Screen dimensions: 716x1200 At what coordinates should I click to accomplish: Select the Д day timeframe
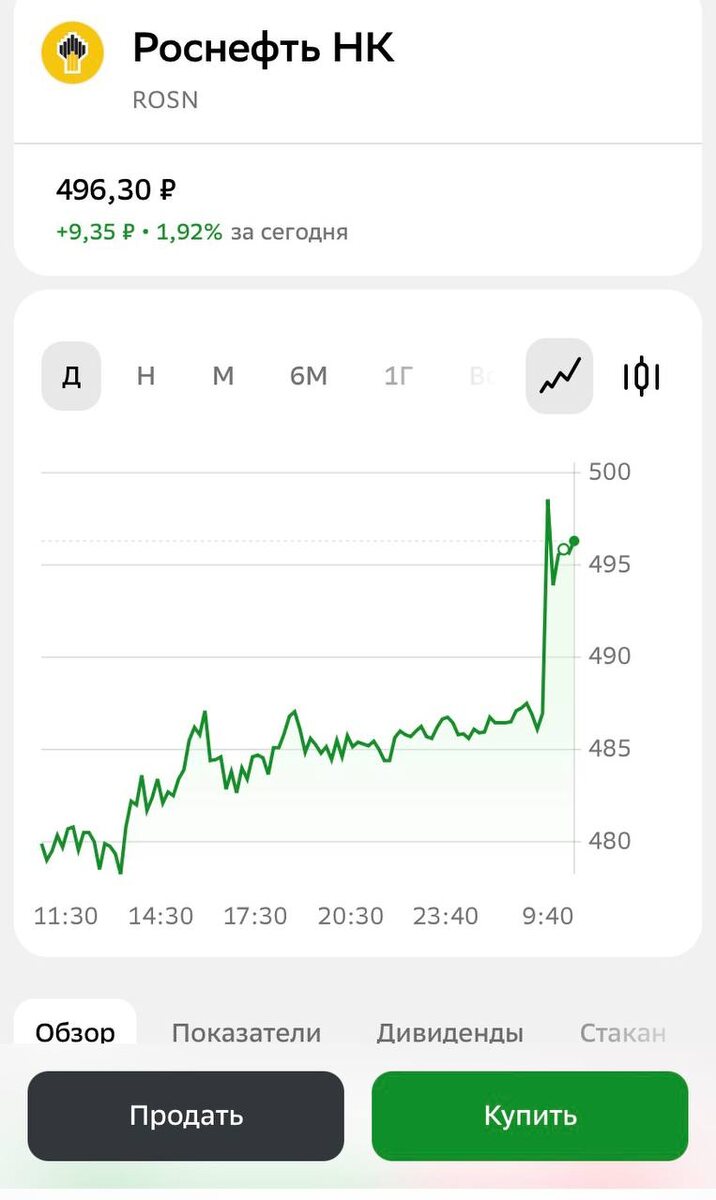point(71,376)
